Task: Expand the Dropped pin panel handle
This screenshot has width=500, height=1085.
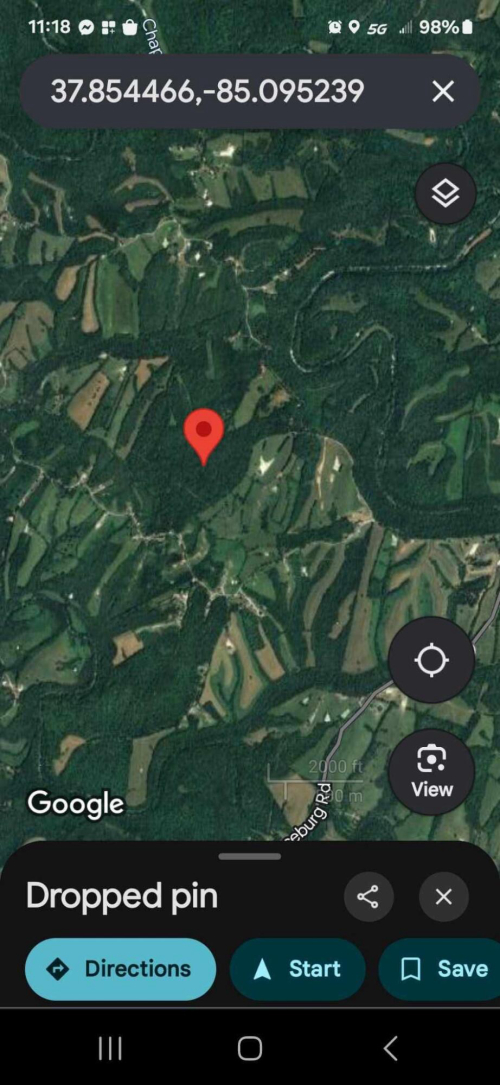Action: 250,856
